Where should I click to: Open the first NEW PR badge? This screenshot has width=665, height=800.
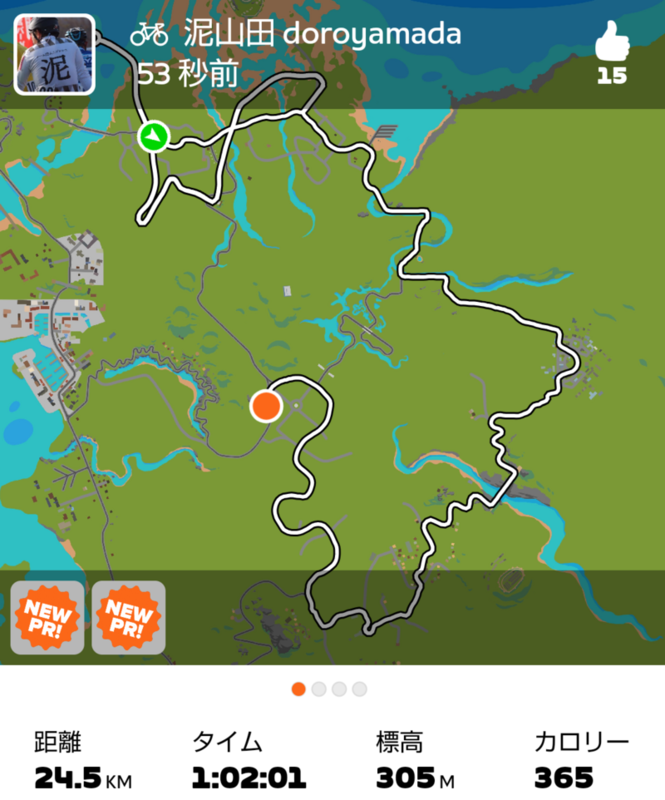point(47,617)
